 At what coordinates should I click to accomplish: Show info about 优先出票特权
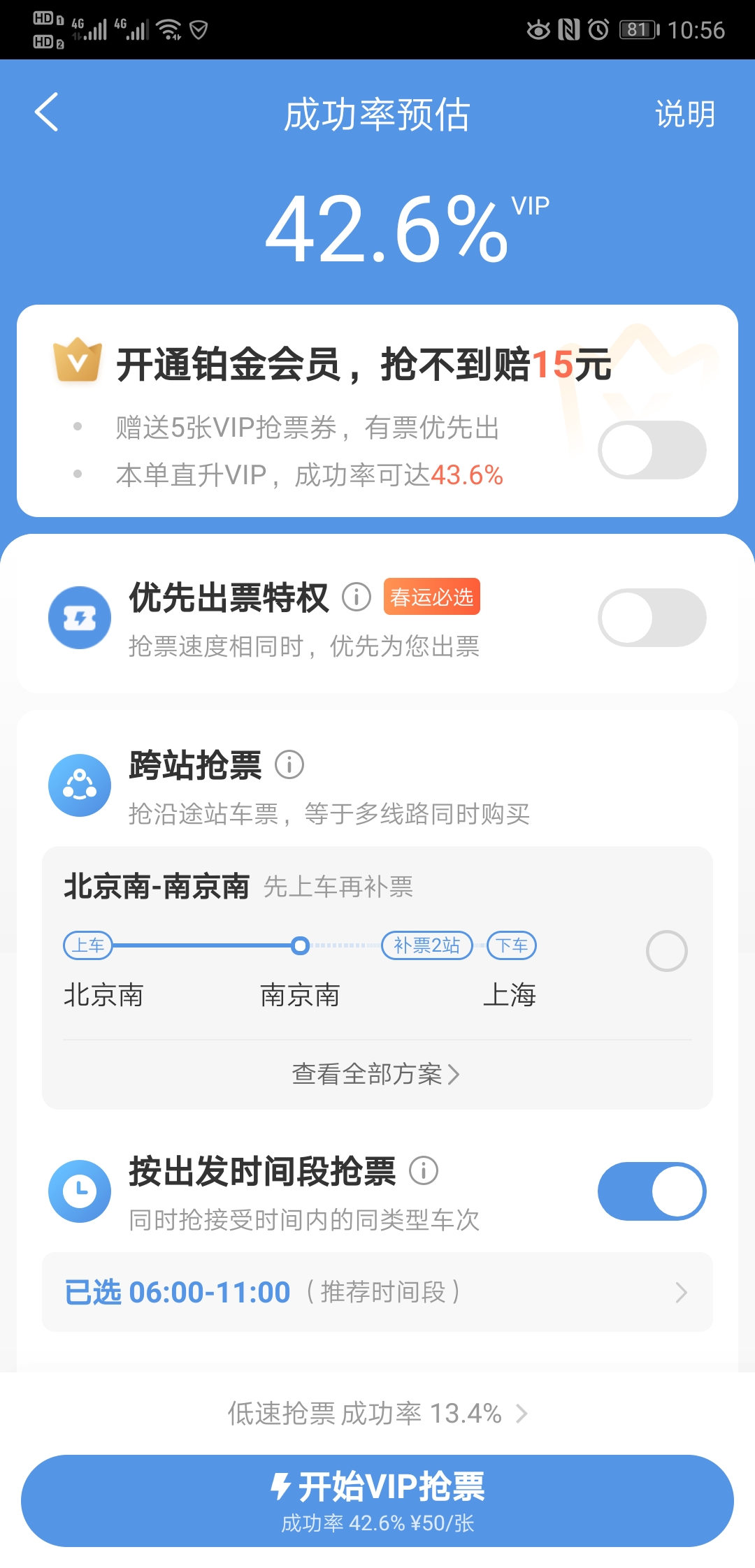coord(357,597)
